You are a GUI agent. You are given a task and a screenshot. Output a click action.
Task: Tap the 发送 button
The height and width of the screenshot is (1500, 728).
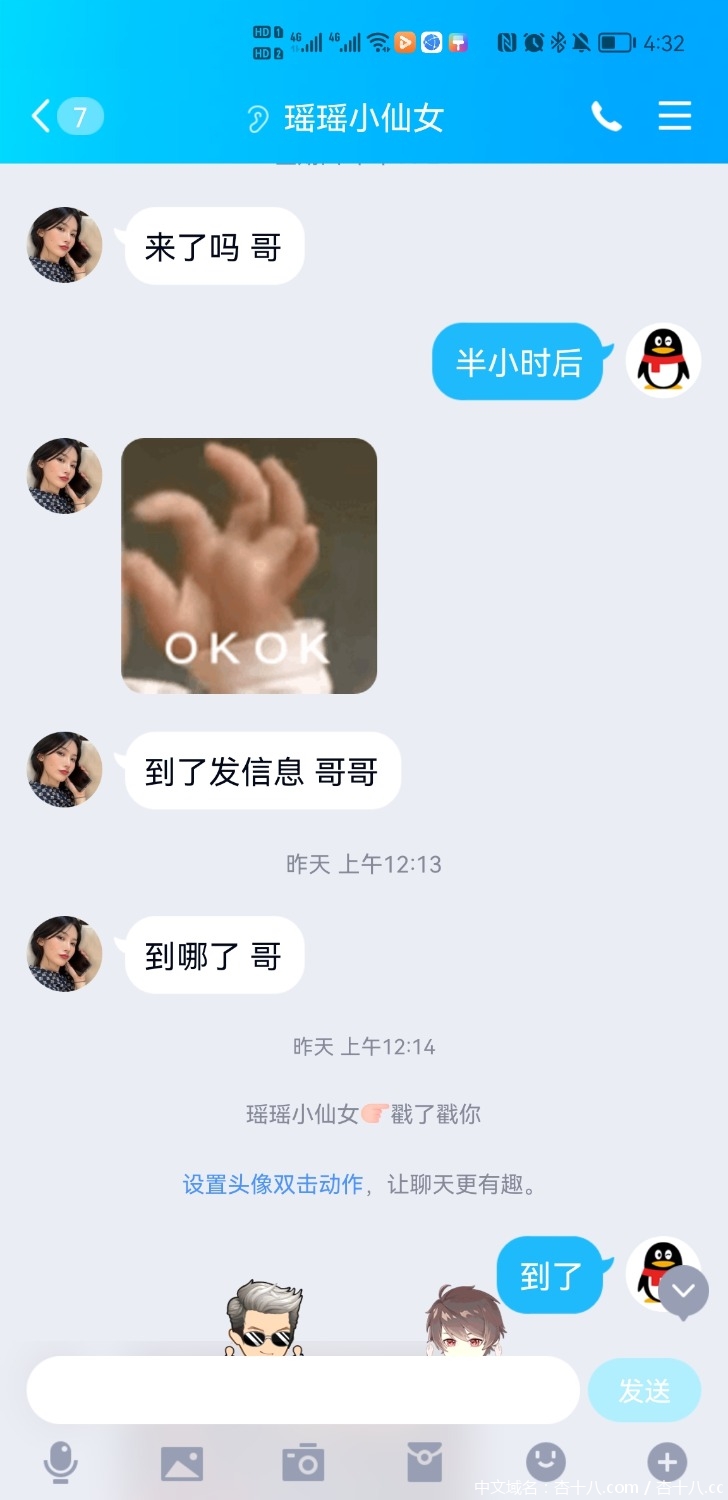coord(643,1390)
